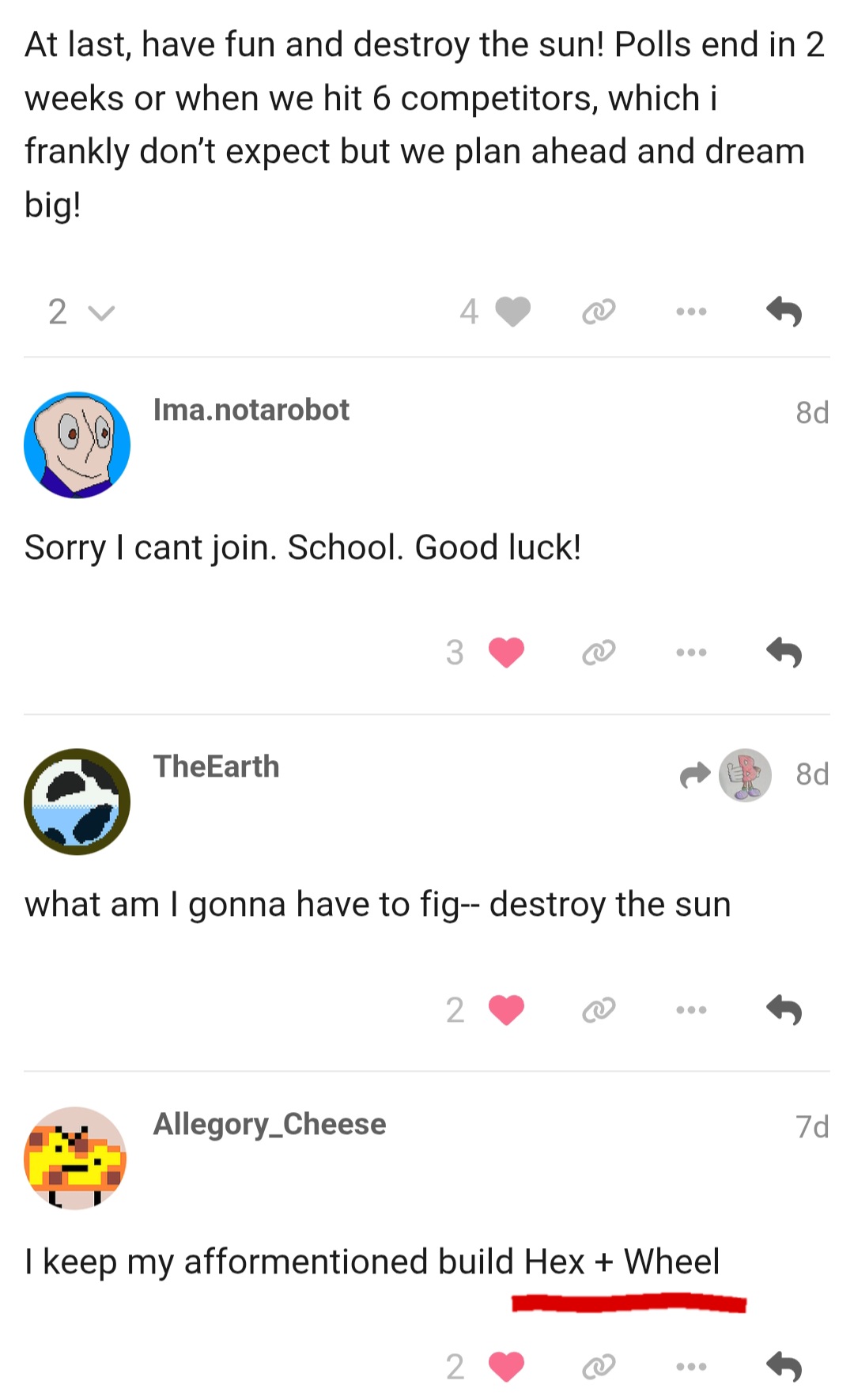Unlike Allegory_Cheese's post
This screenshot has width=854, height=1400.
coord(506,1367)
